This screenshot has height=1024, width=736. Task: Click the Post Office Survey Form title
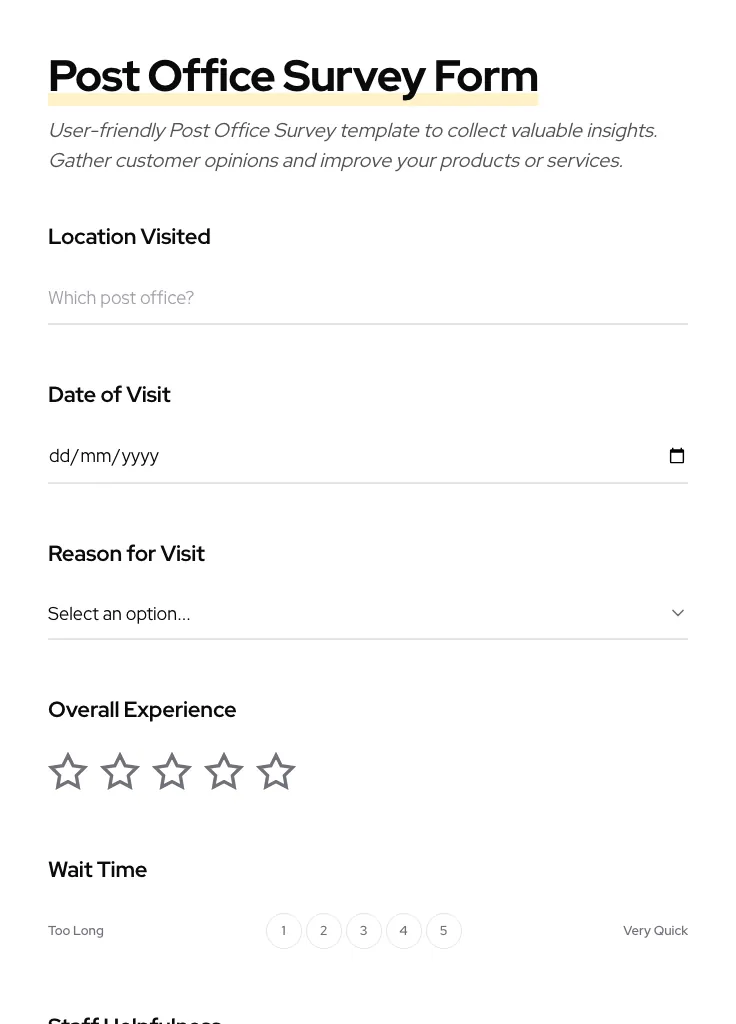(x=293, y=75)
